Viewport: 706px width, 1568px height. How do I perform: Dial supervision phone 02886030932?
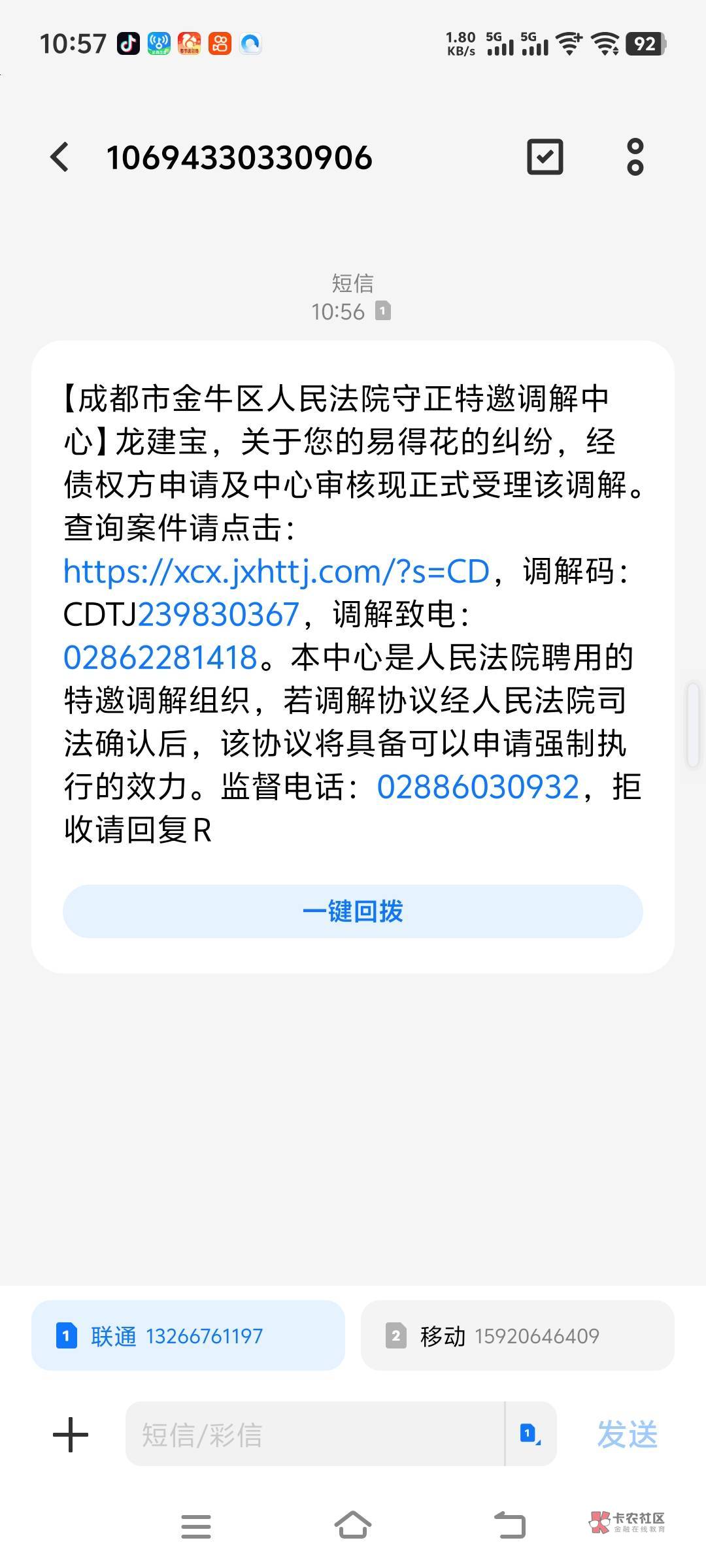click(478, 787)
